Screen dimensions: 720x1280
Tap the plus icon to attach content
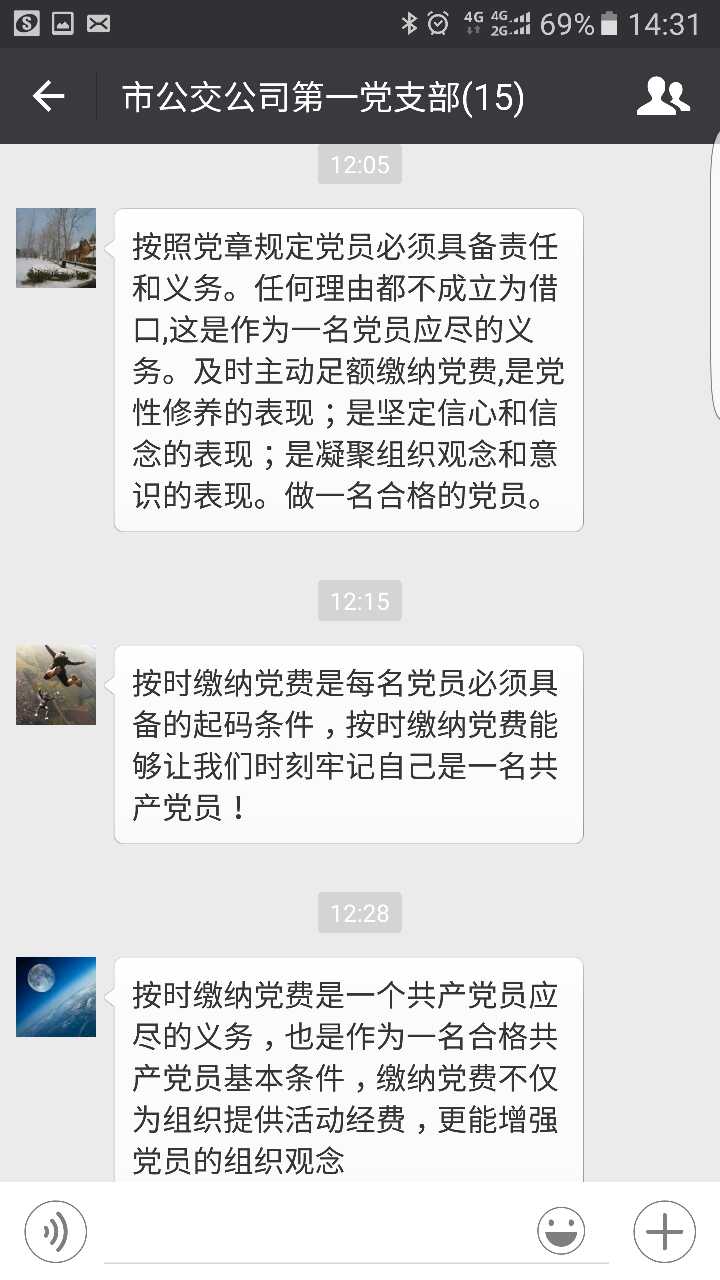664,1231
